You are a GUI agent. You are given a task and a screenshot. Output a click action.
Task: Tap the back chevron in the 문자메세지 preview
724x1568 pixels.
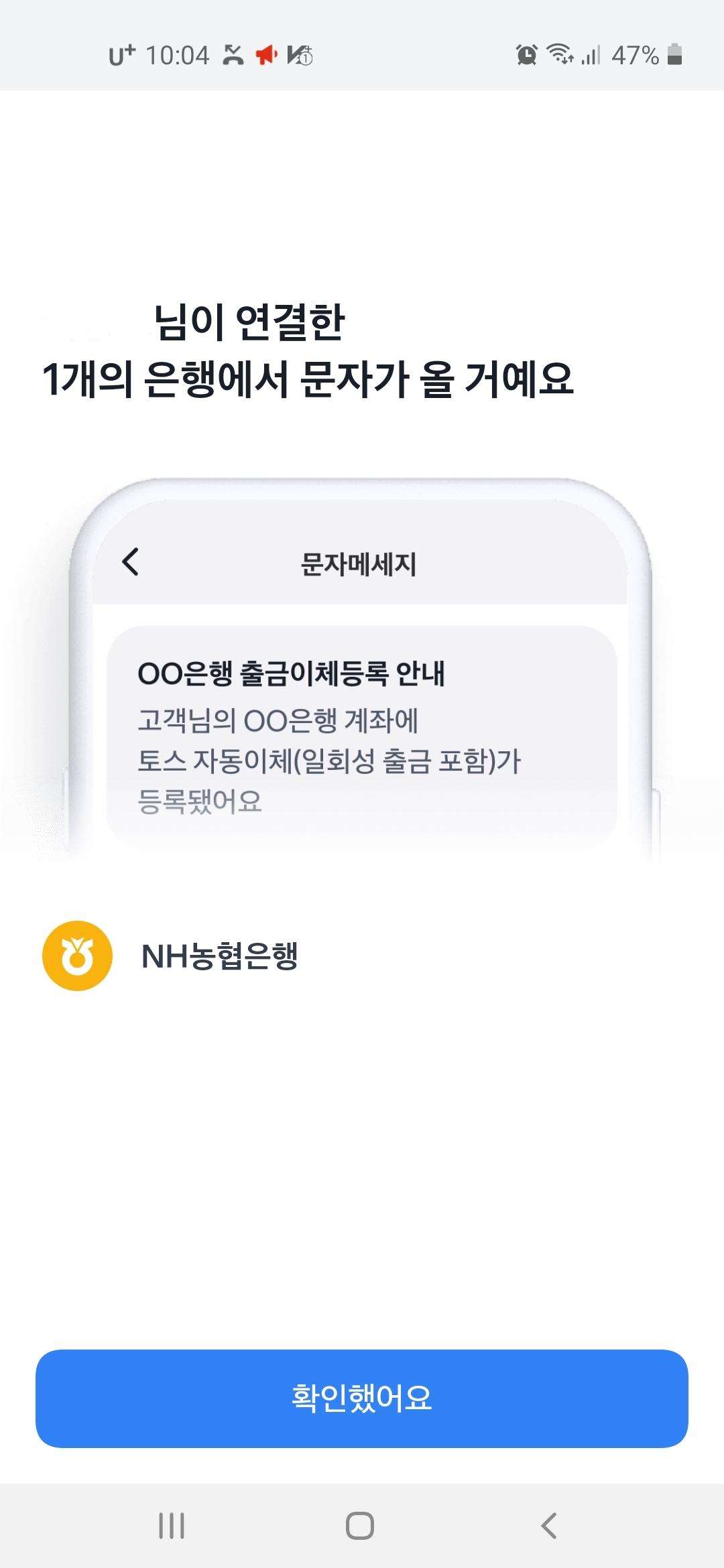click(129, 563)
